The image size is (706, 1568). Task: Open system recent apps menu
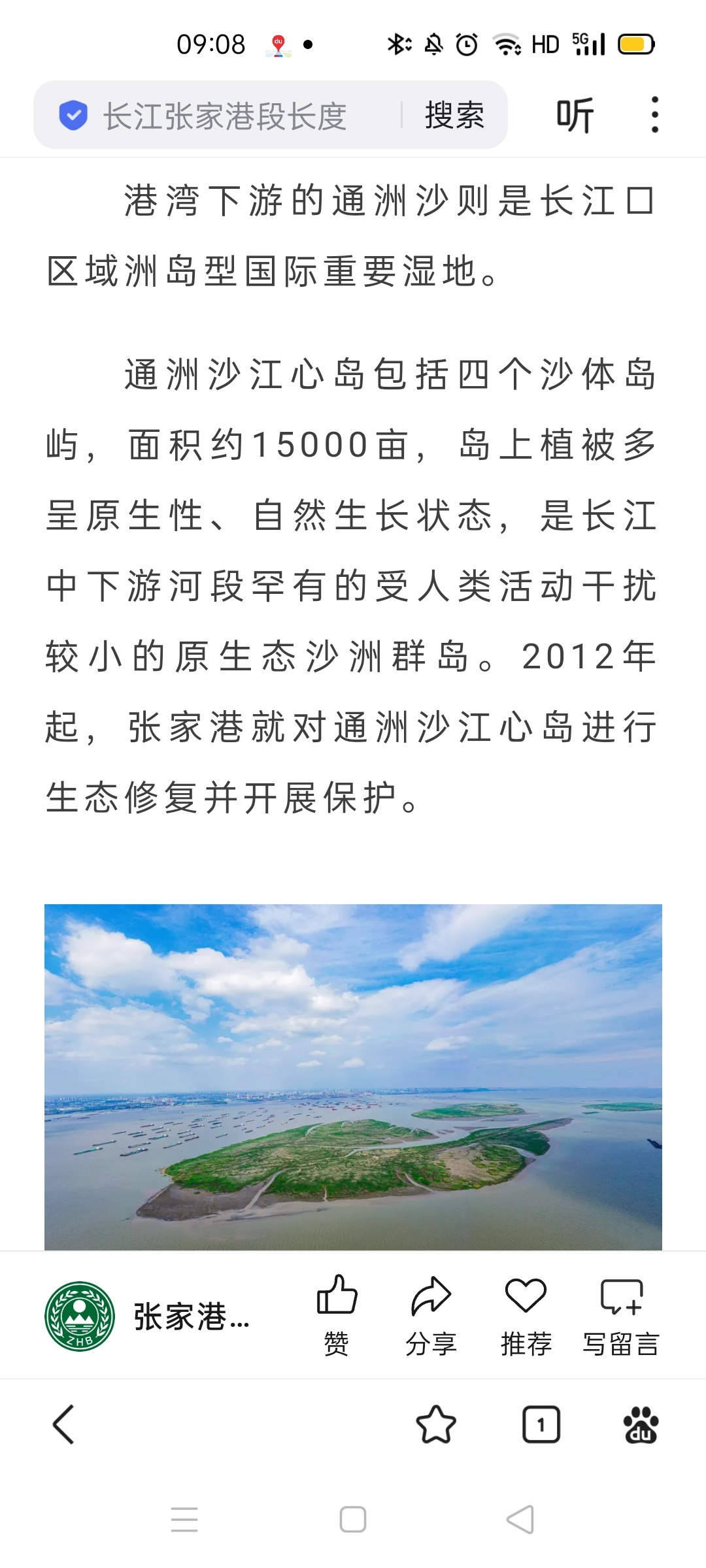point(184,1520)
